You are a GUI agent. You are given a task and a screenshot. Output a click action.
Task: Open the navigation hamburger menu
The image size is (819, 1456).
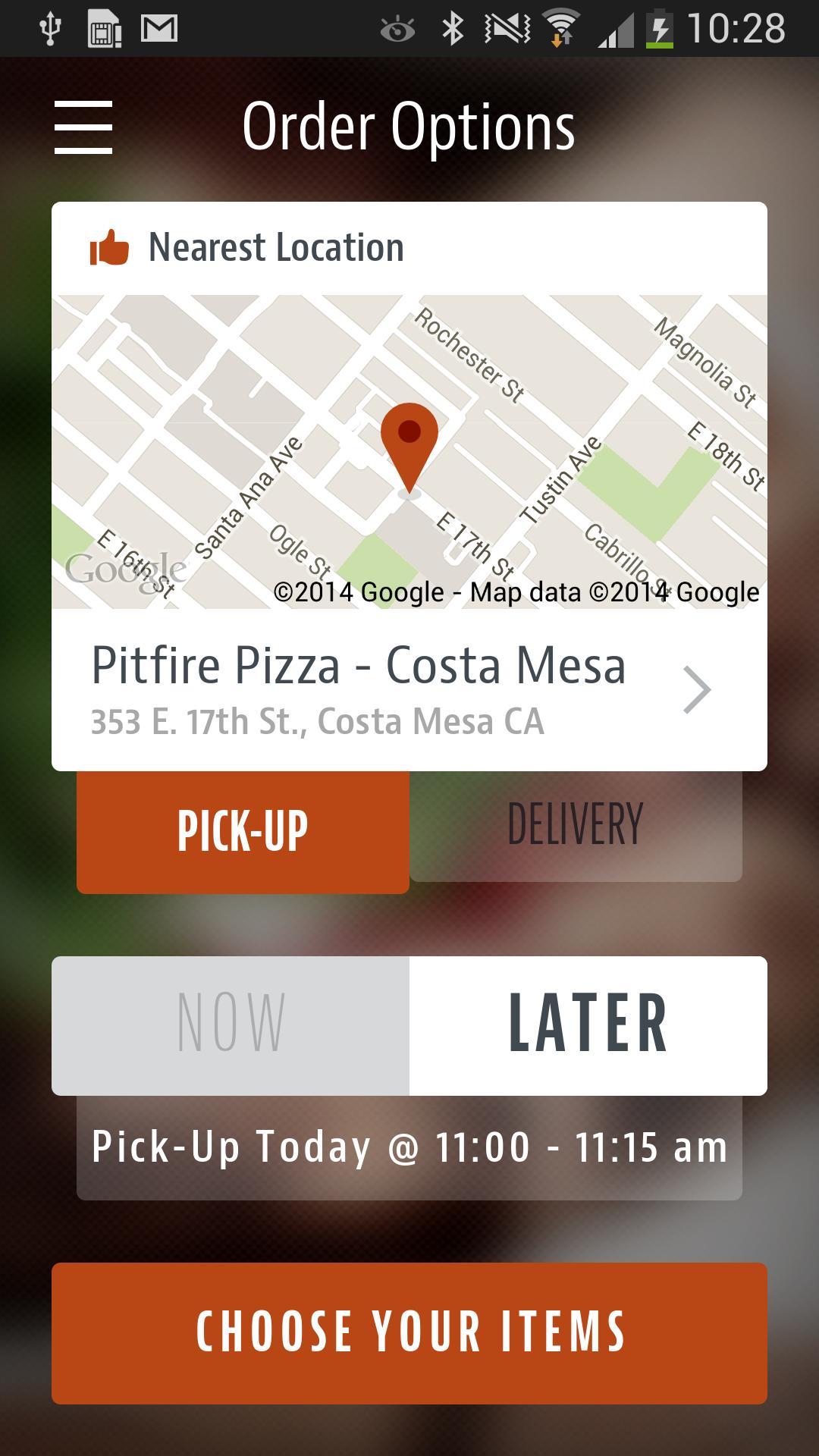[84, 127]
